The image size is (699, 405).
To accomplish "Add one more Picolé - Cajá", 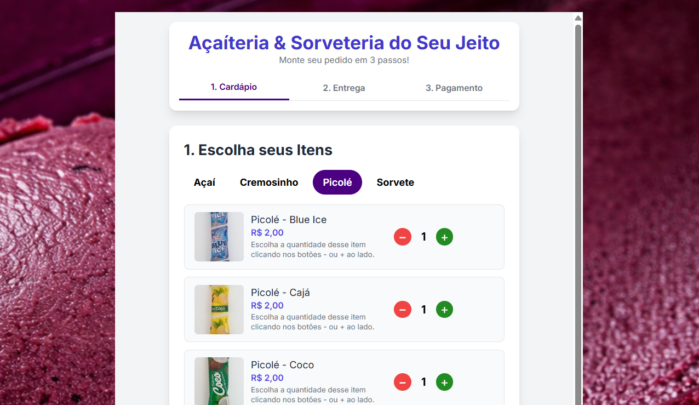I will 444,310.
